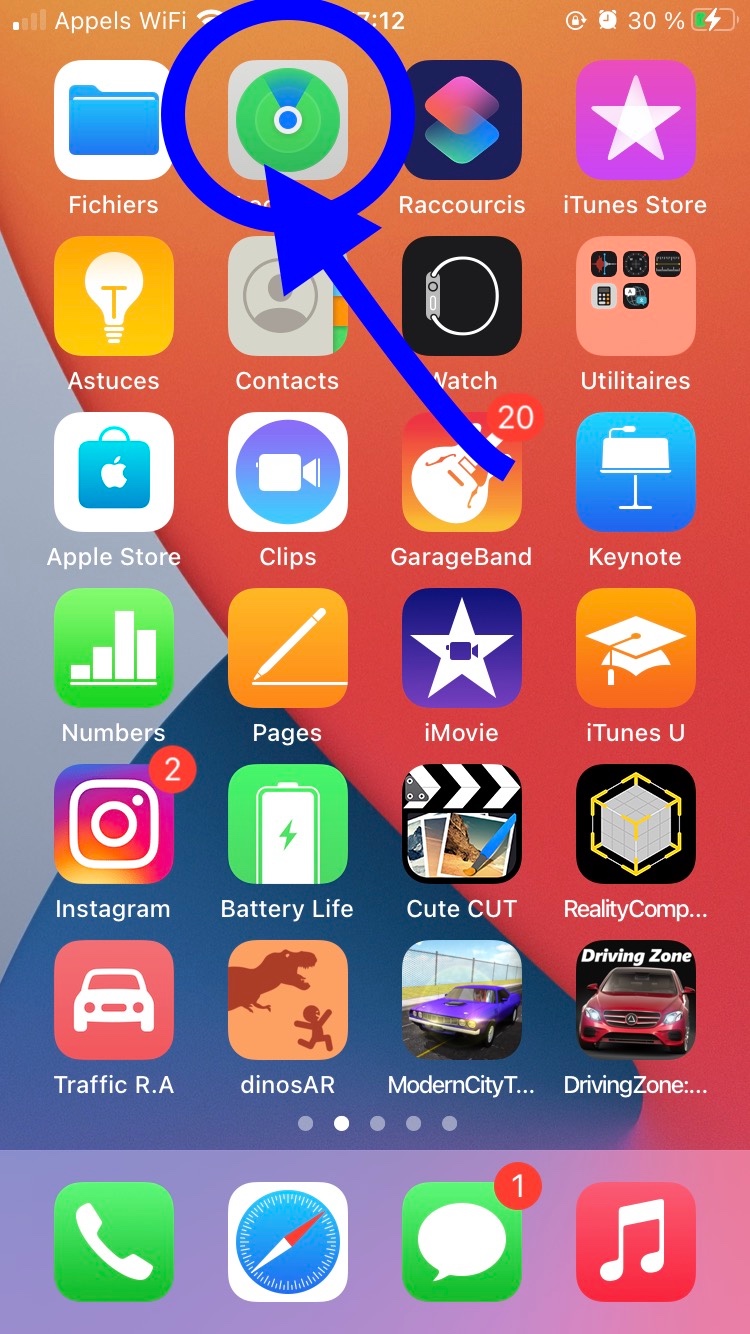This screenshot has height=1334, width=750.
Task: Open the Keynote app
Action: pyautogui.click(x=635, y=472)
